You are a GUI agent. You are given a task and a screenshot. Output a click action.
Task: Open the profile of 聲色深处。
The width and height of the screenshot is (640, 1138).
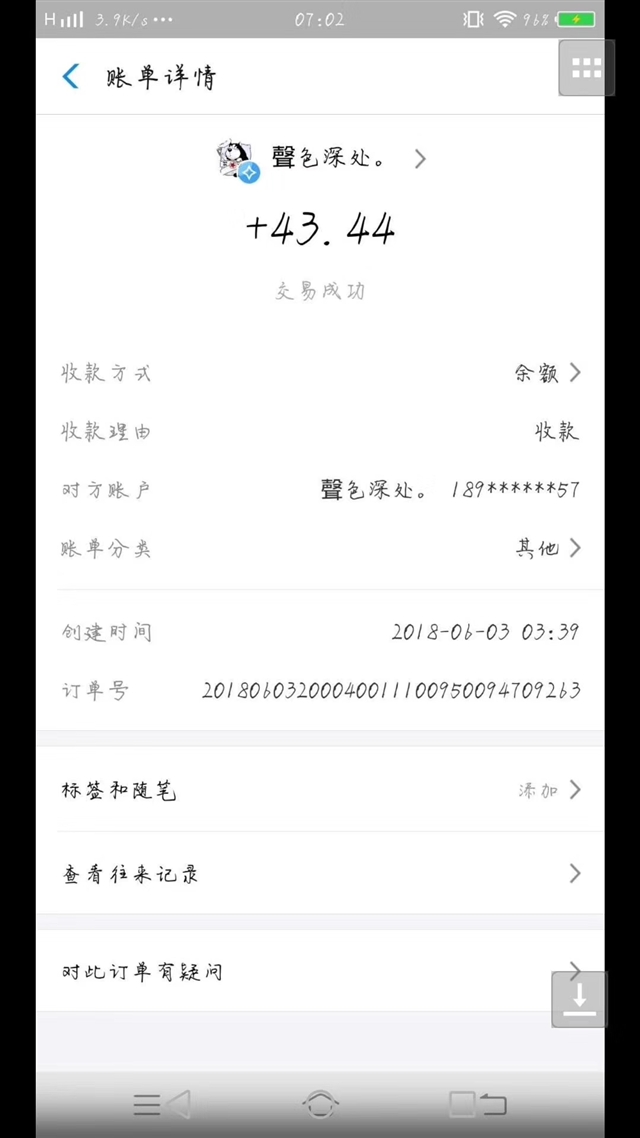point(321,159)
